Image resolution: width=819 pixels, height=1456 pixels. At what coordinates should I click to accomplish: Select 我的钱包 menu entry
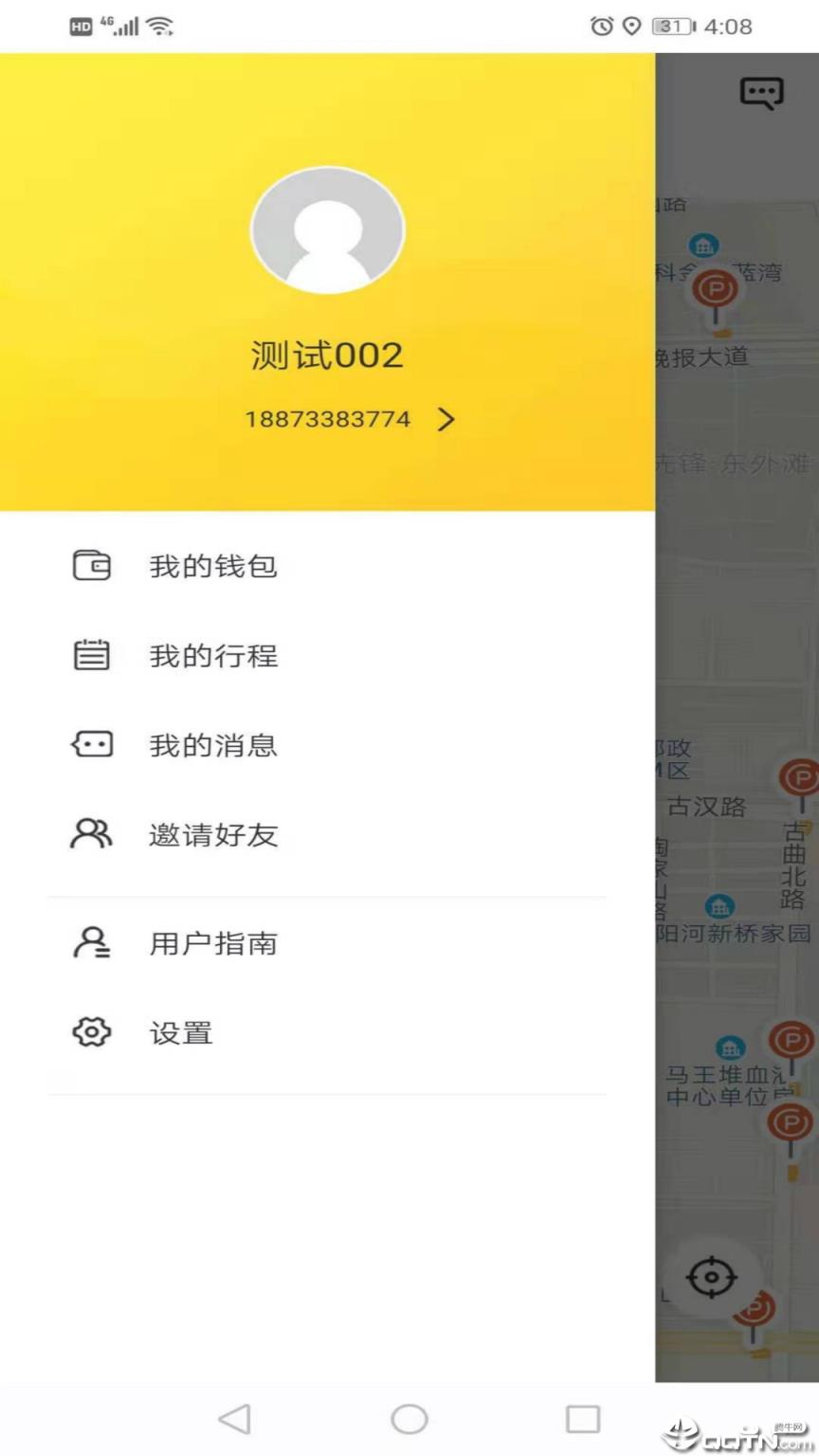[x=212, y=565]
